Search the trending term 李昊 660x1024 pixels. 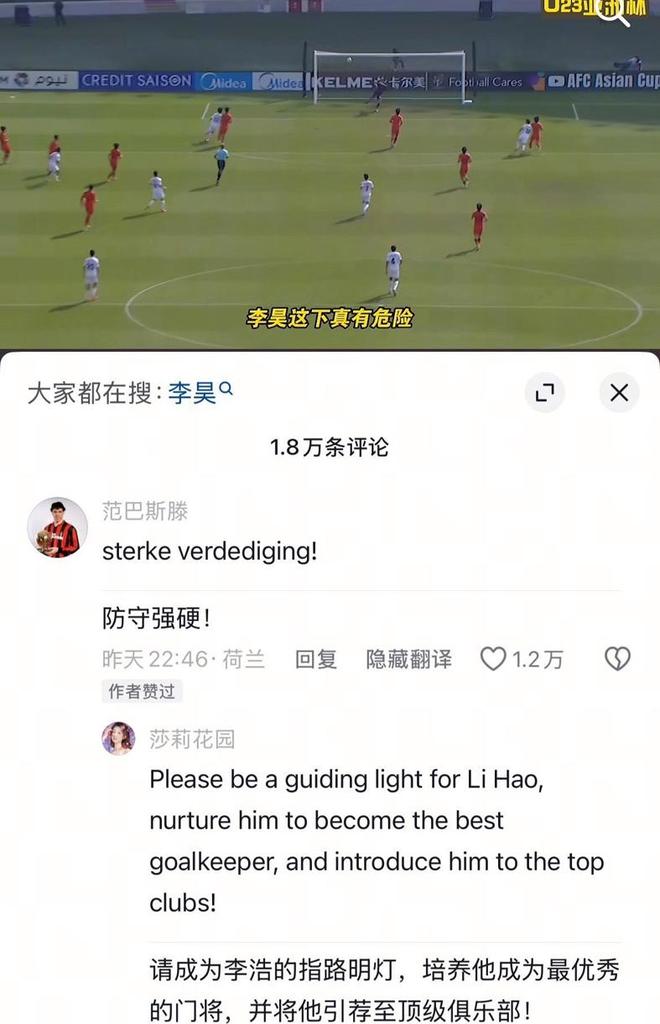(199, 393)
